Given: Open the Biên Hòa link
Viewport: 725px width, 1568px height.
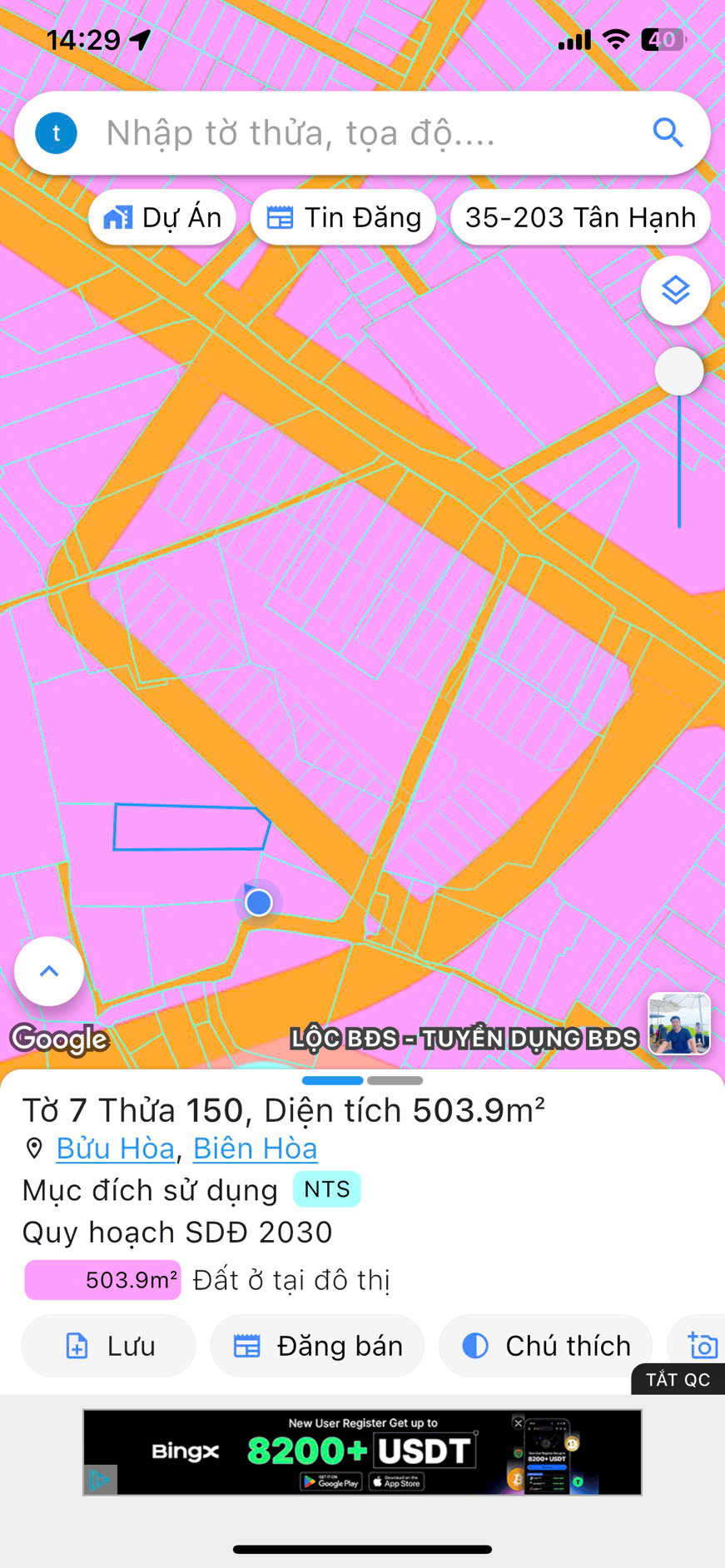Looking at the screenshot, I should (x=255, y=1149).
